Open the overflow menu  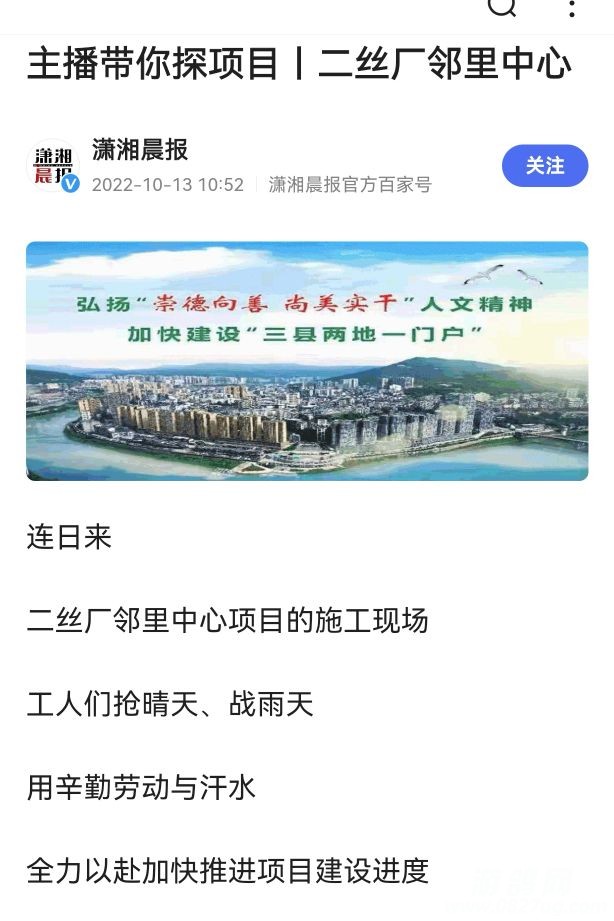(572, 8)
